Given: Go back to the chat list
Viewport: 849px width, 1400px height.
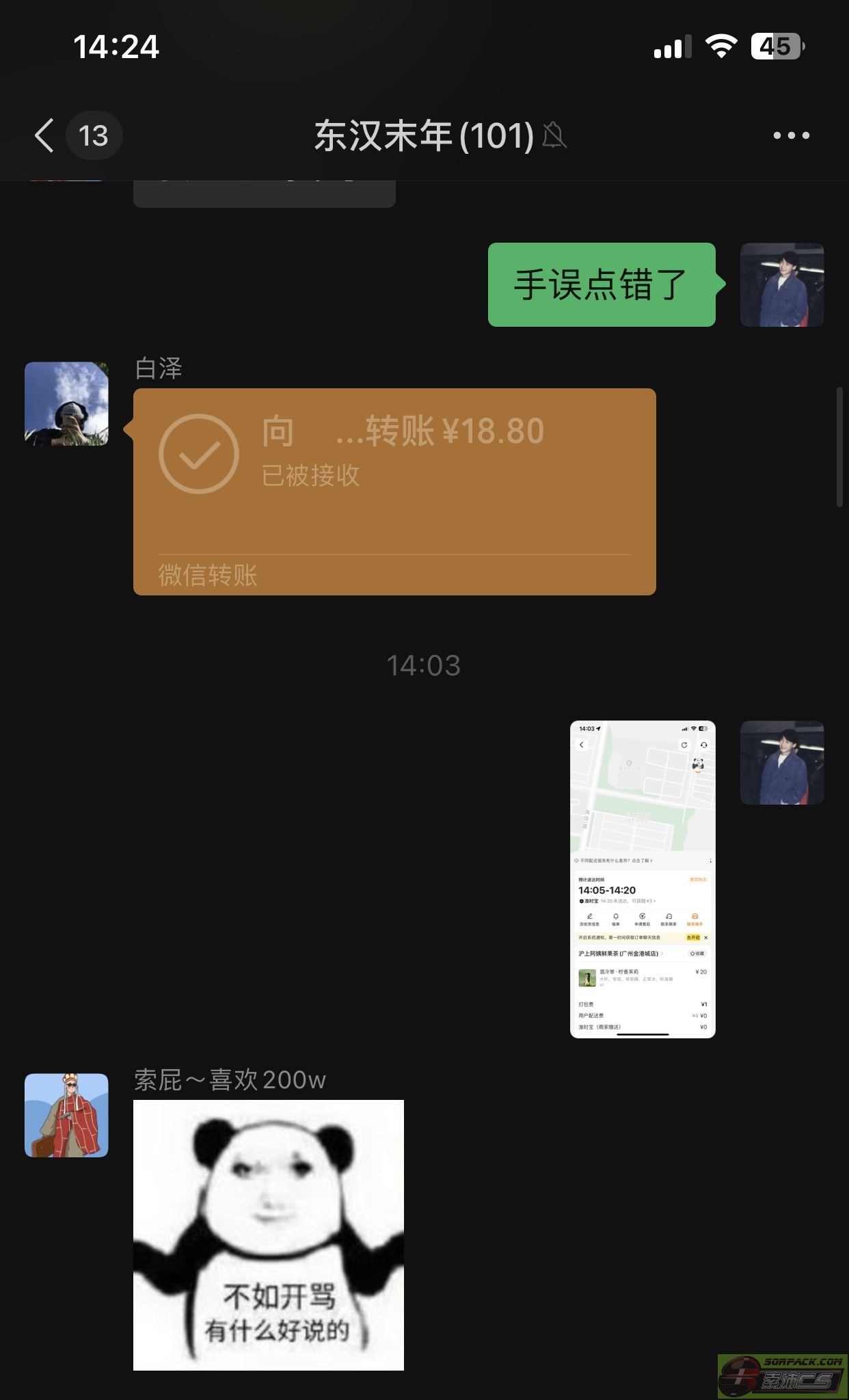Looking at the screenshot, I should pyautogui.click(x=45, y=135).
